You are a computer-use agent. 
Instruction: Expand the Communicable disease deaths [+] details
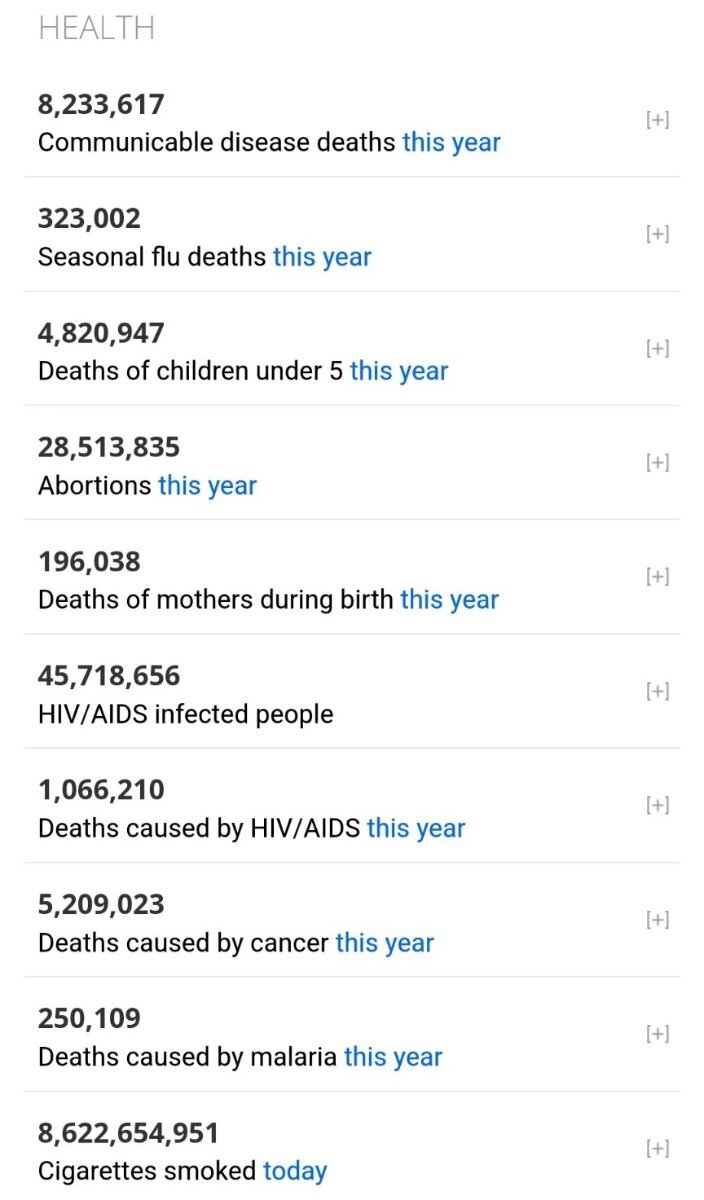(x=657, y=120)
